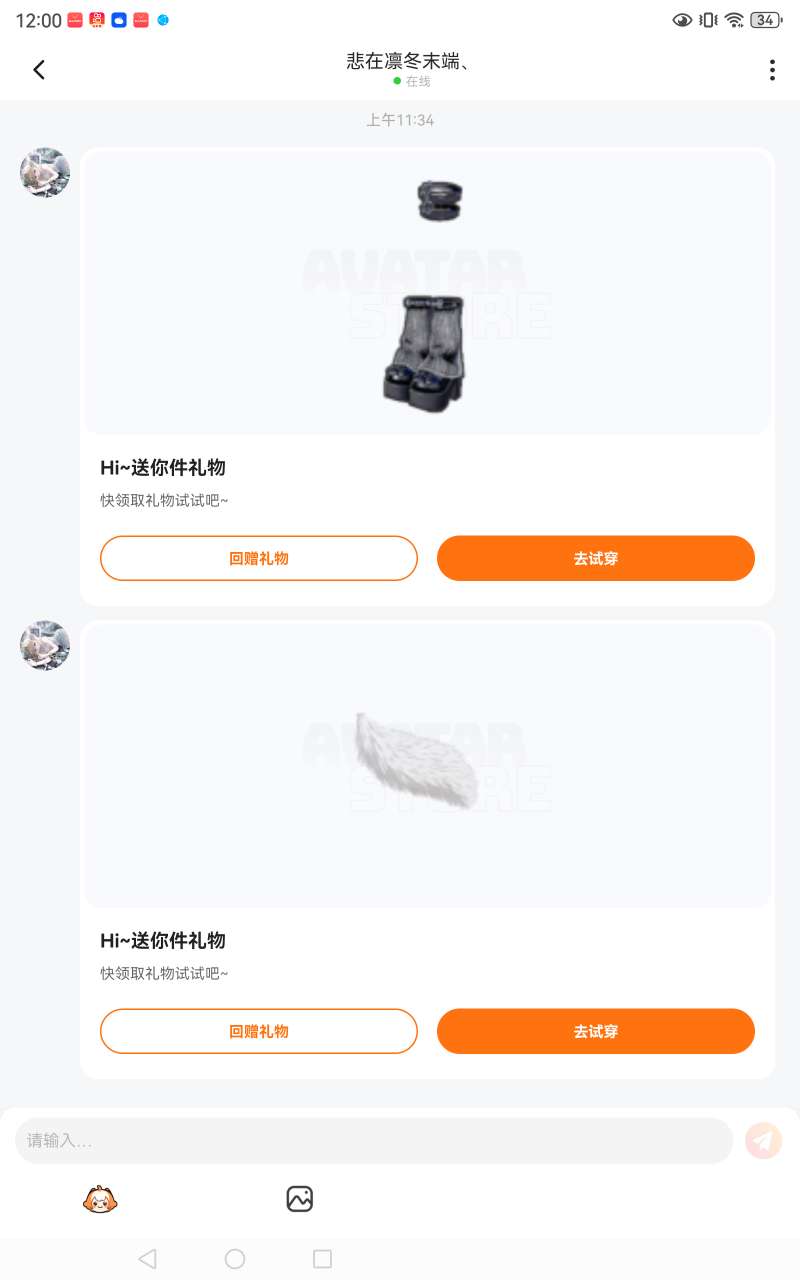This screenshot has width=800, height=1280.
Task: Open the boots gift image card
Action: click(x=428, y=292)
